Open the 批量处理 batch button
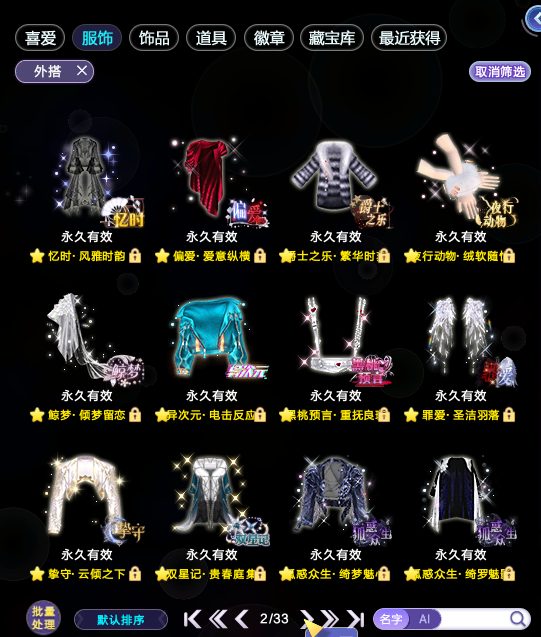 coord(43,618)
